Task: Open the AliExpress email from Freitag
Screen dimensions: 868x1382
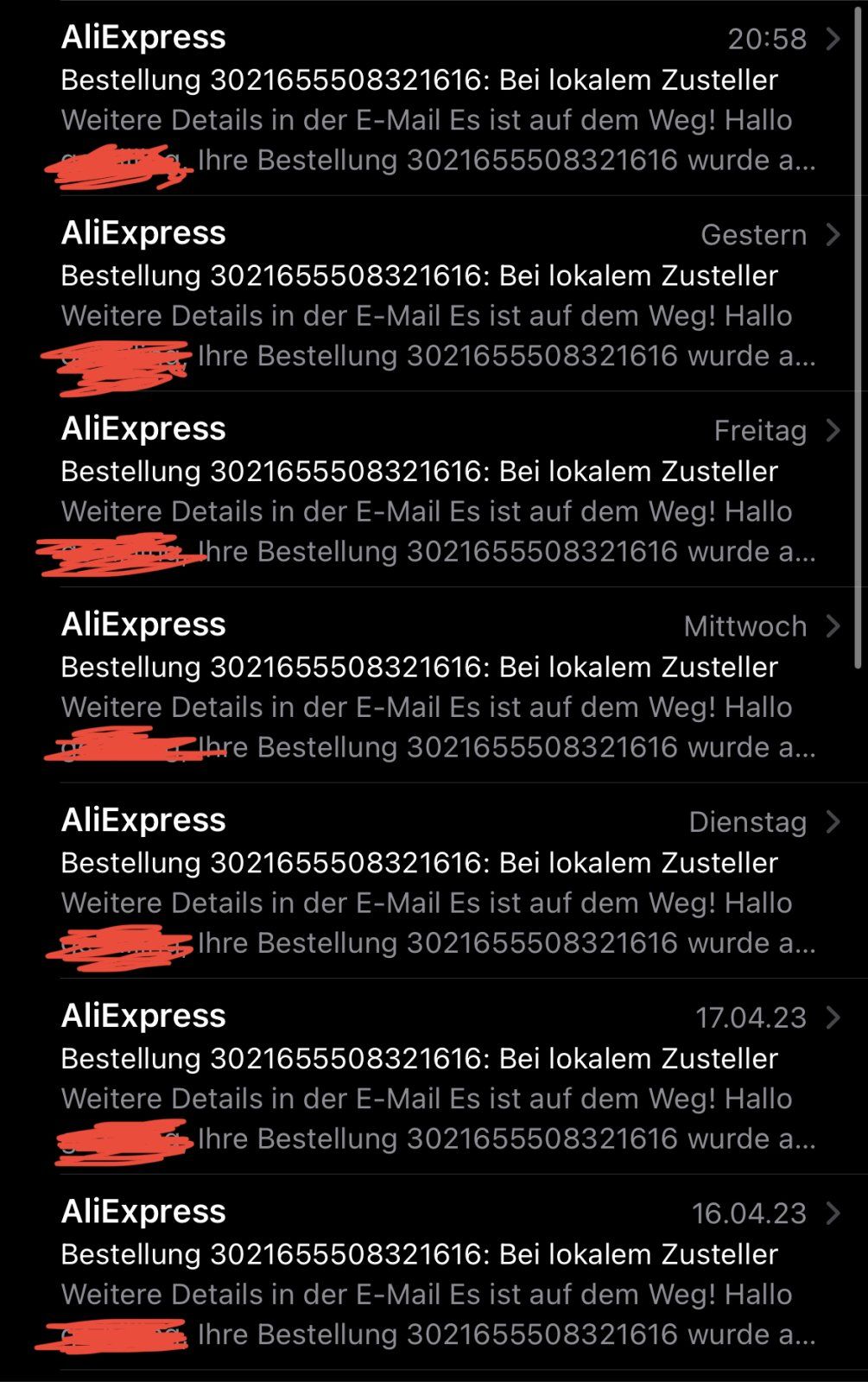Action: pyautogui.click(x=432, y=490)
